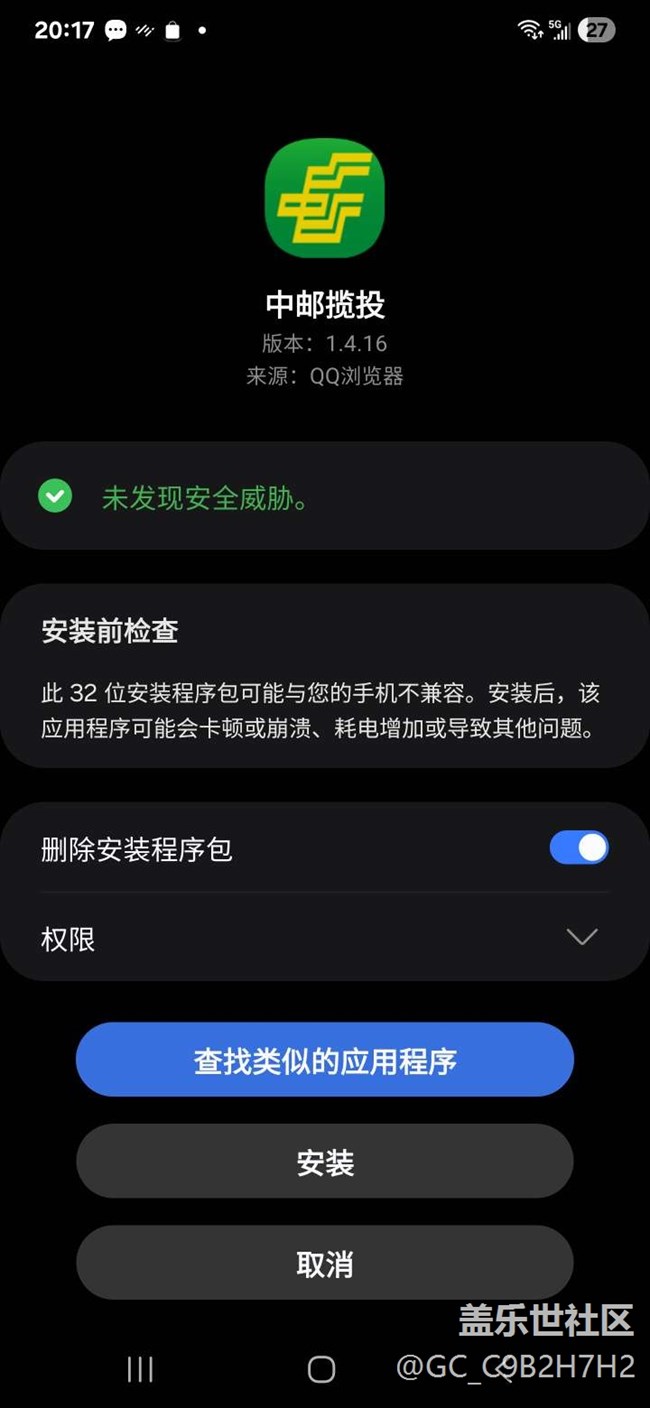Tap 查找类似的应用程序 button
The image size is (650, 1408).
tap(325, 1060)
